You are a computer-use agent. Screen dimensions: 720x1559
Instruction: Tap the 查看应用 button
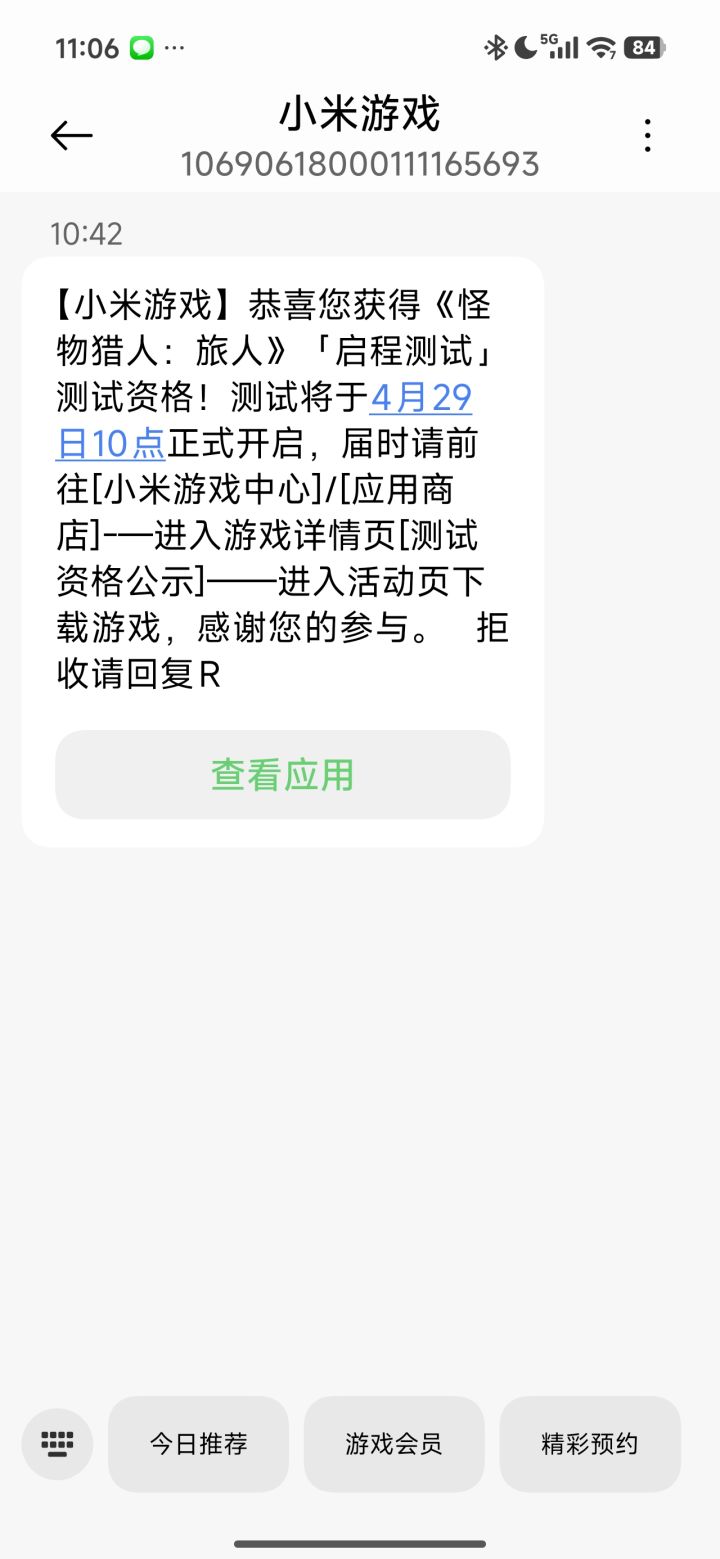283,775
